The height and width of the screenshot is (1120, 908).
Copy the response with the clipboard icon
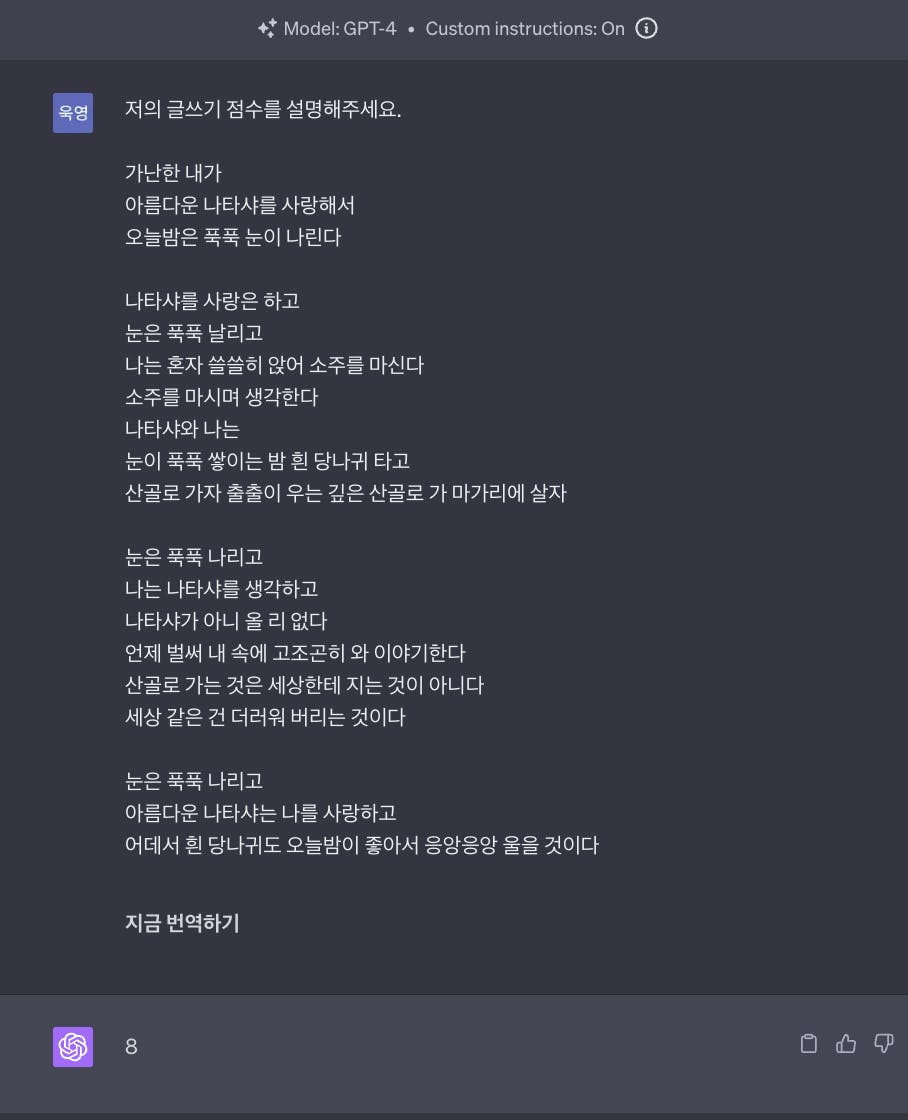coord(809,1044)
